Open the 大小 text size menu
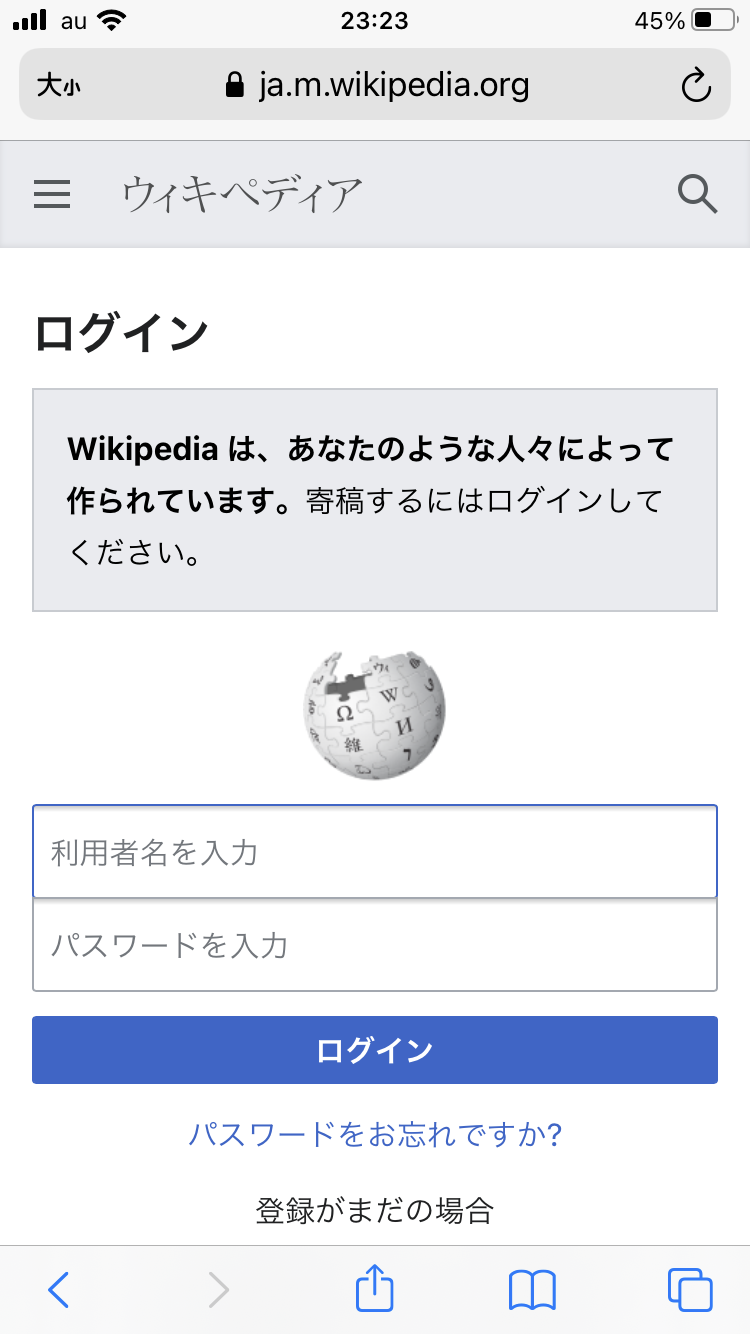 pos(58,86)
